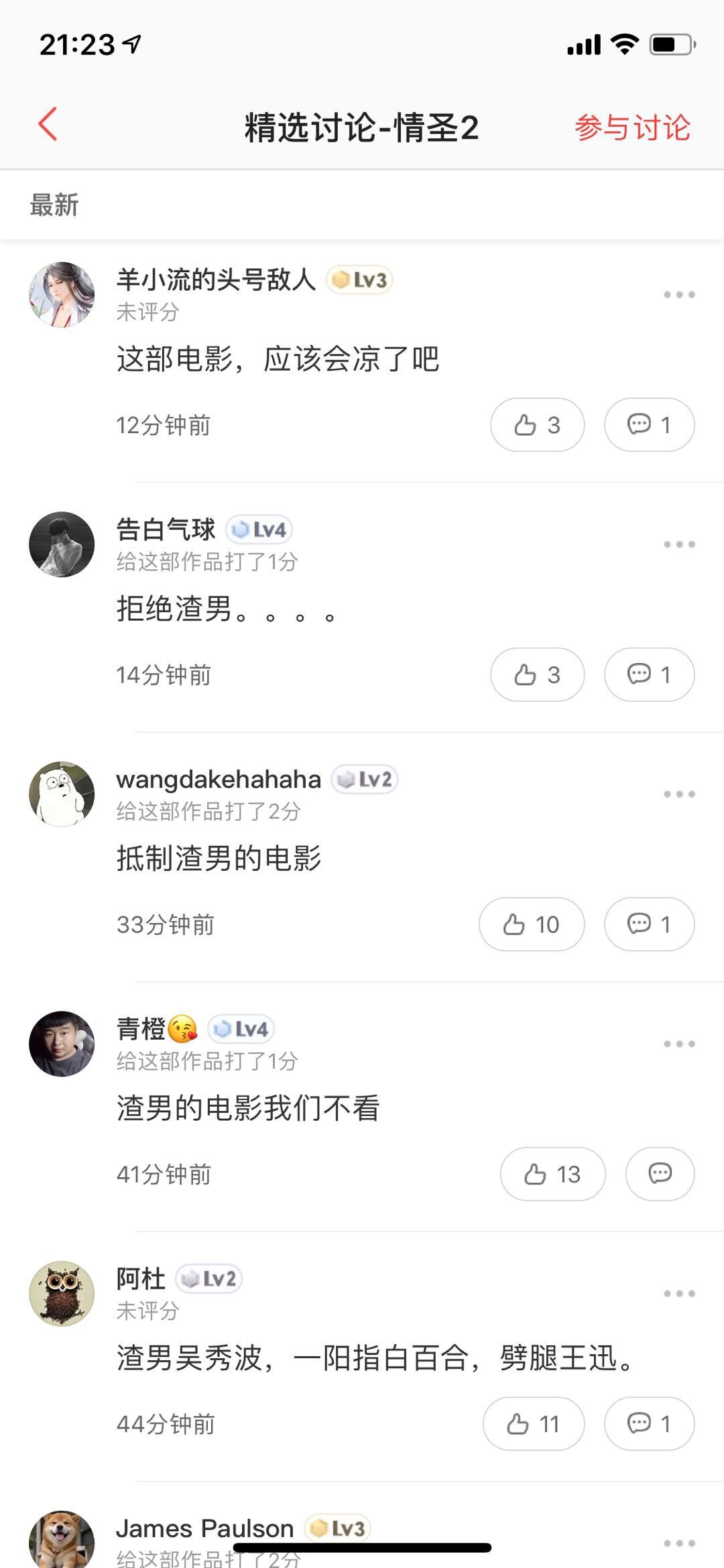
Task: Like 青橙's comment with 13 likes
Action: pos(552,1174)
